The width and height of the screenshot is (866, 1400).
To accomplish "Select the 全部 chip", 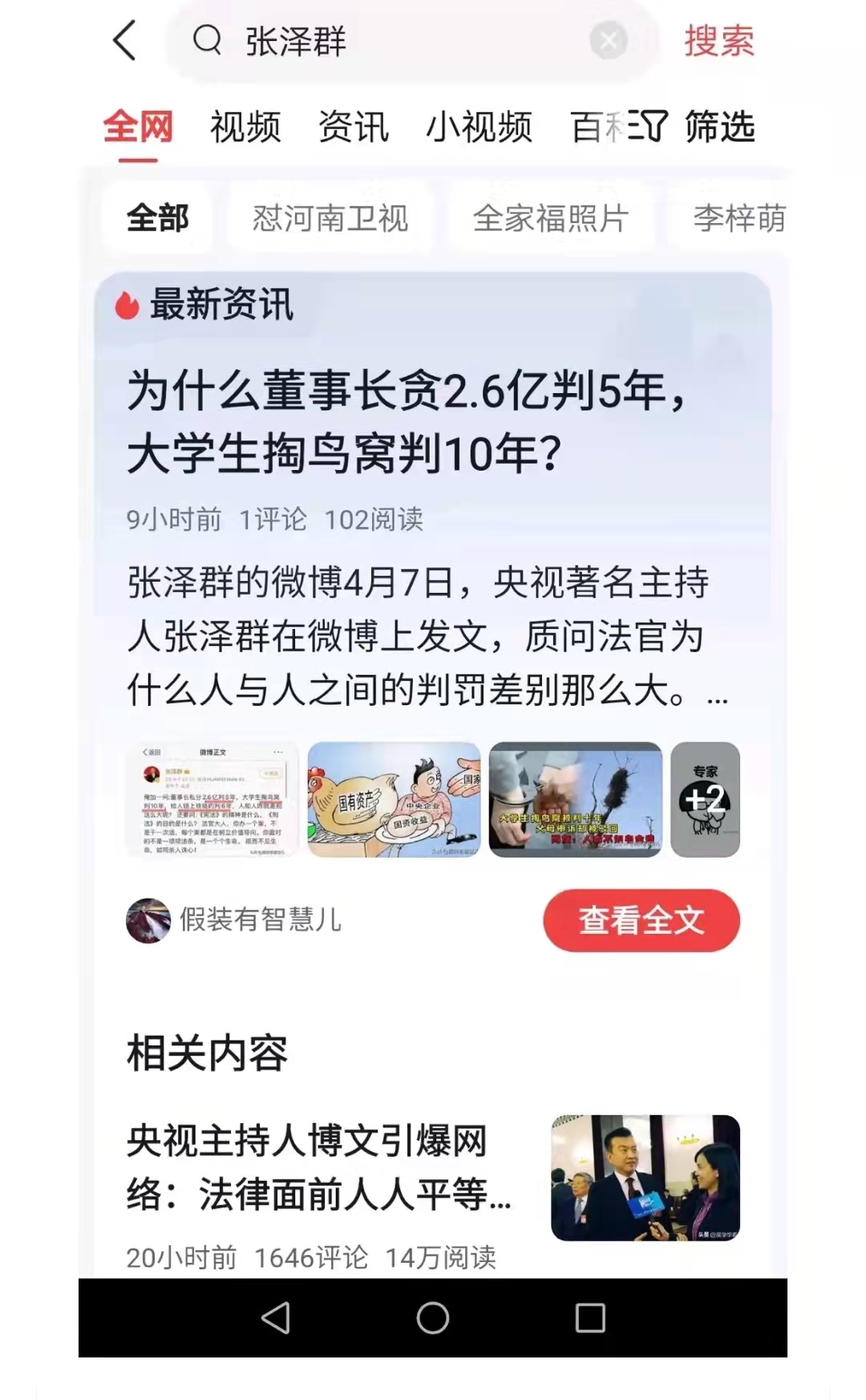I will point(157,217).
